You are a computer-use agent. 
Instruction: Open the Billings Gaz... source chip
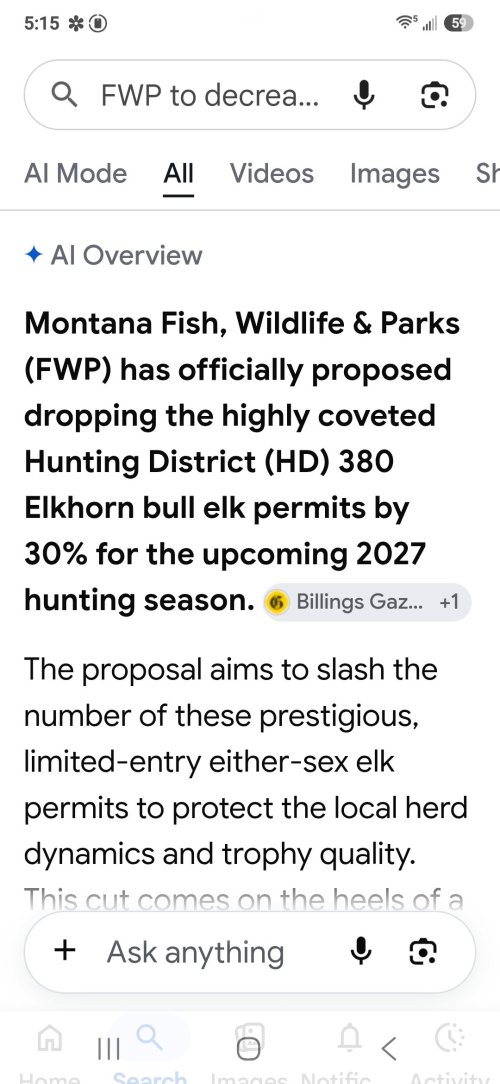click(367, 602)
